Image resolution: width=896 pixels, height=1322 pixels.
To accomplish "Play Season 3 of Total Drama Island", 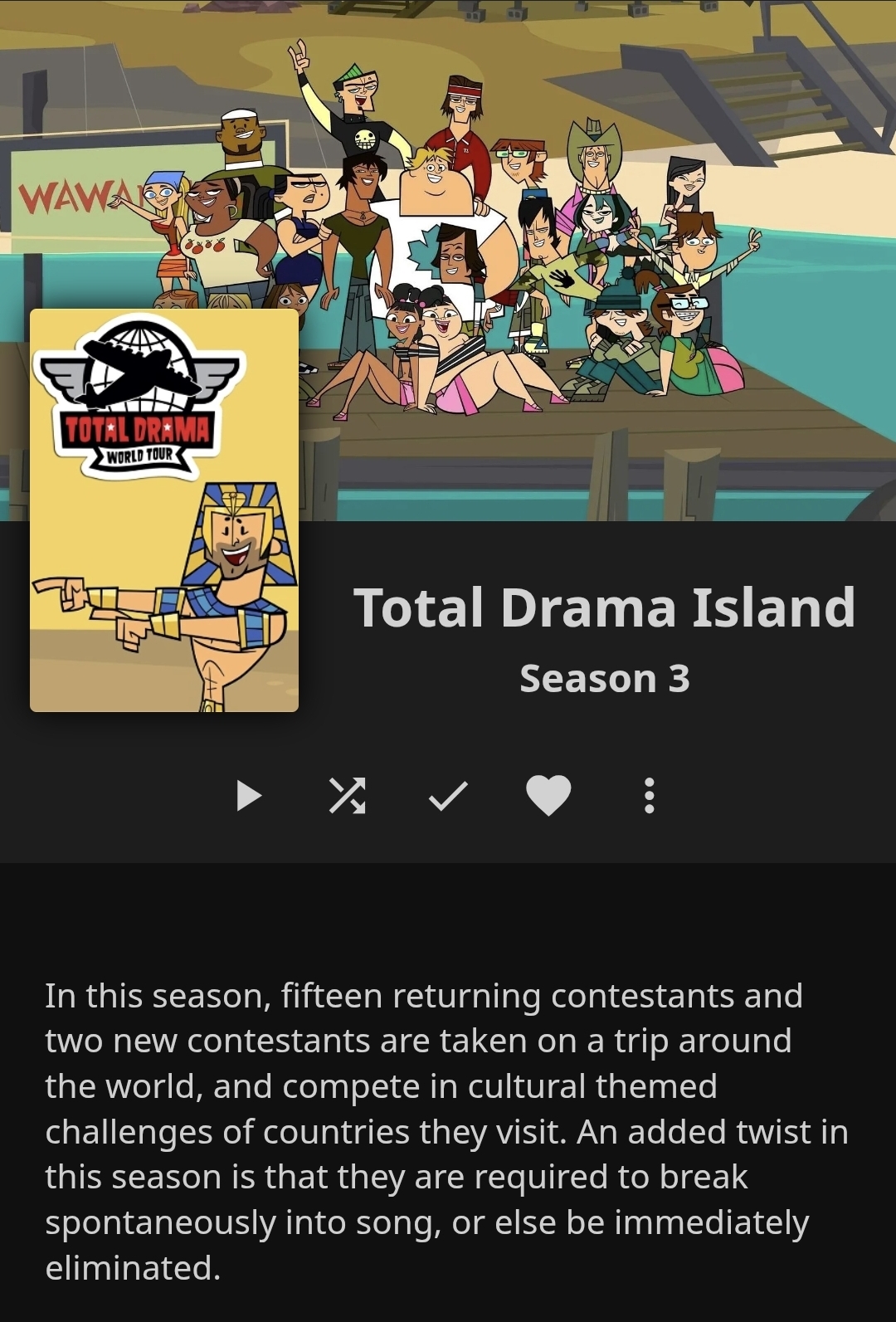I will point(248,796).
